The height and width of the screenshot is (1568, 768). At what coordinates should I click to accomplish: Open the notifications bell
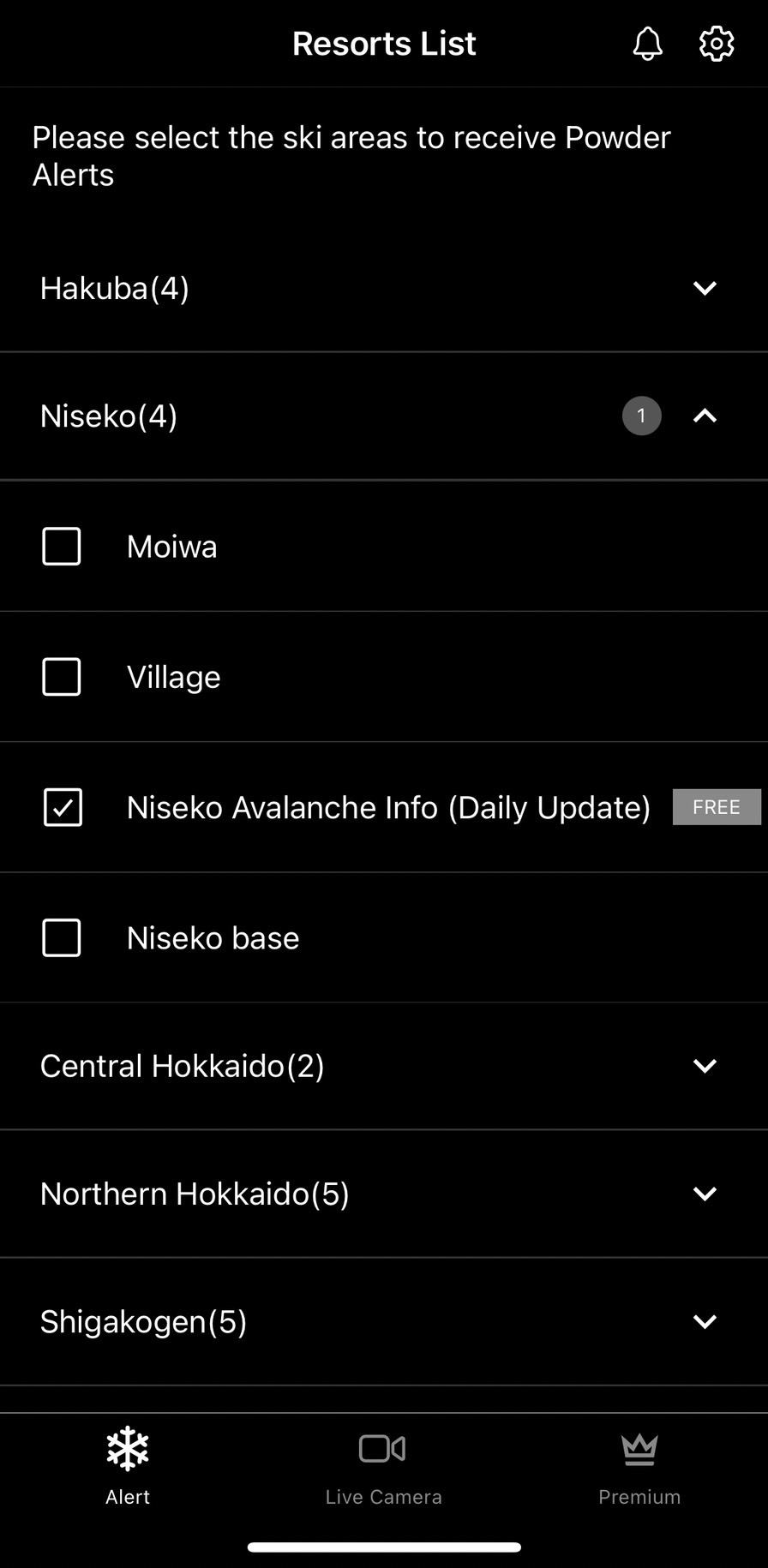point(648,44)
